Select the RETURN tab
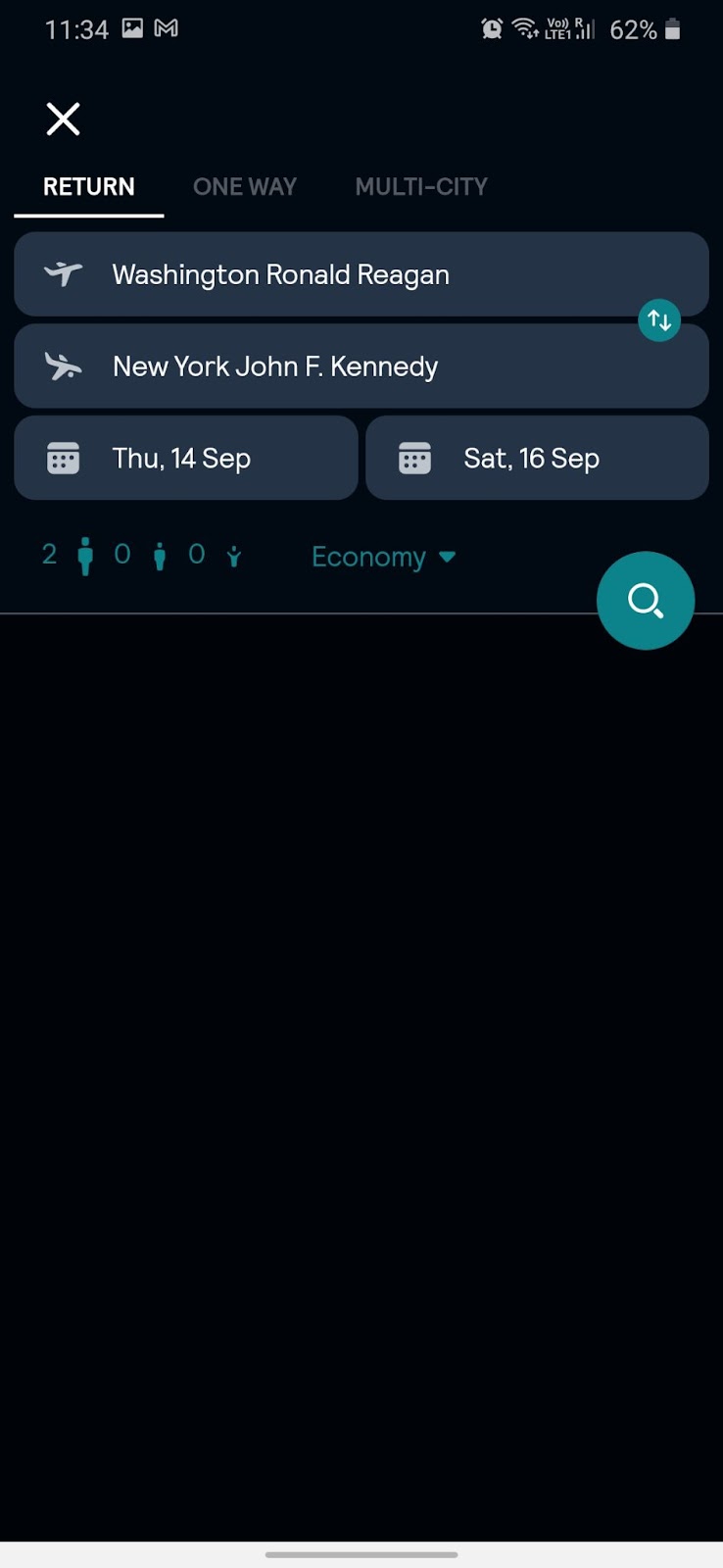This screenshot has height=1568, width=723. (x=89, y=186)
